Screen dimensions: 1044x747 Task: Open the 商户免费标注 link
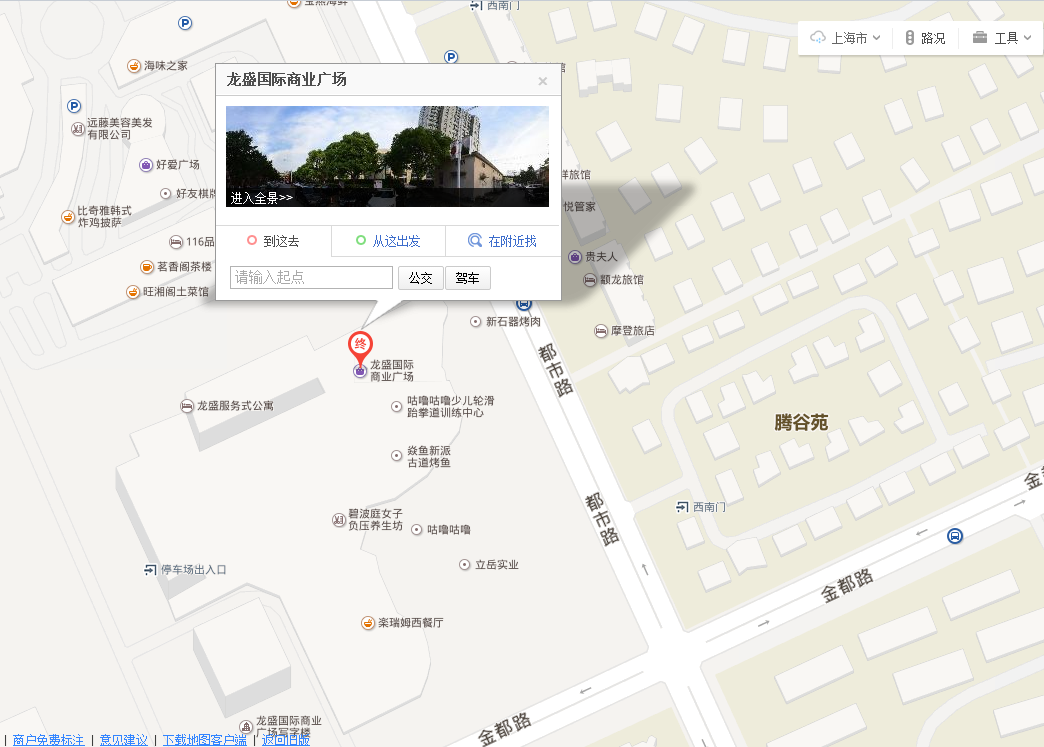[x=48, y=740]
